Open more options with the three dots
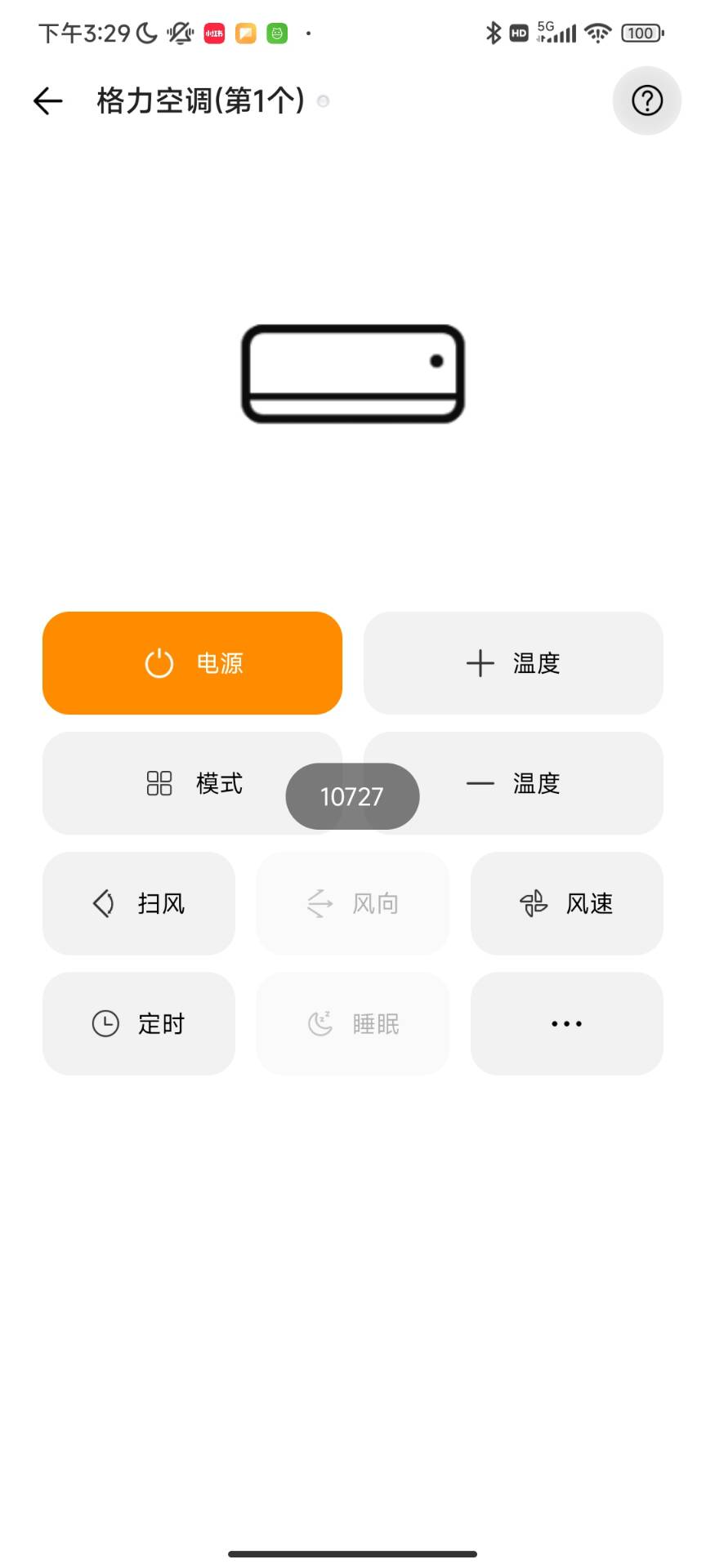This screenshot has height=1568, width=706. (566, 1022)
